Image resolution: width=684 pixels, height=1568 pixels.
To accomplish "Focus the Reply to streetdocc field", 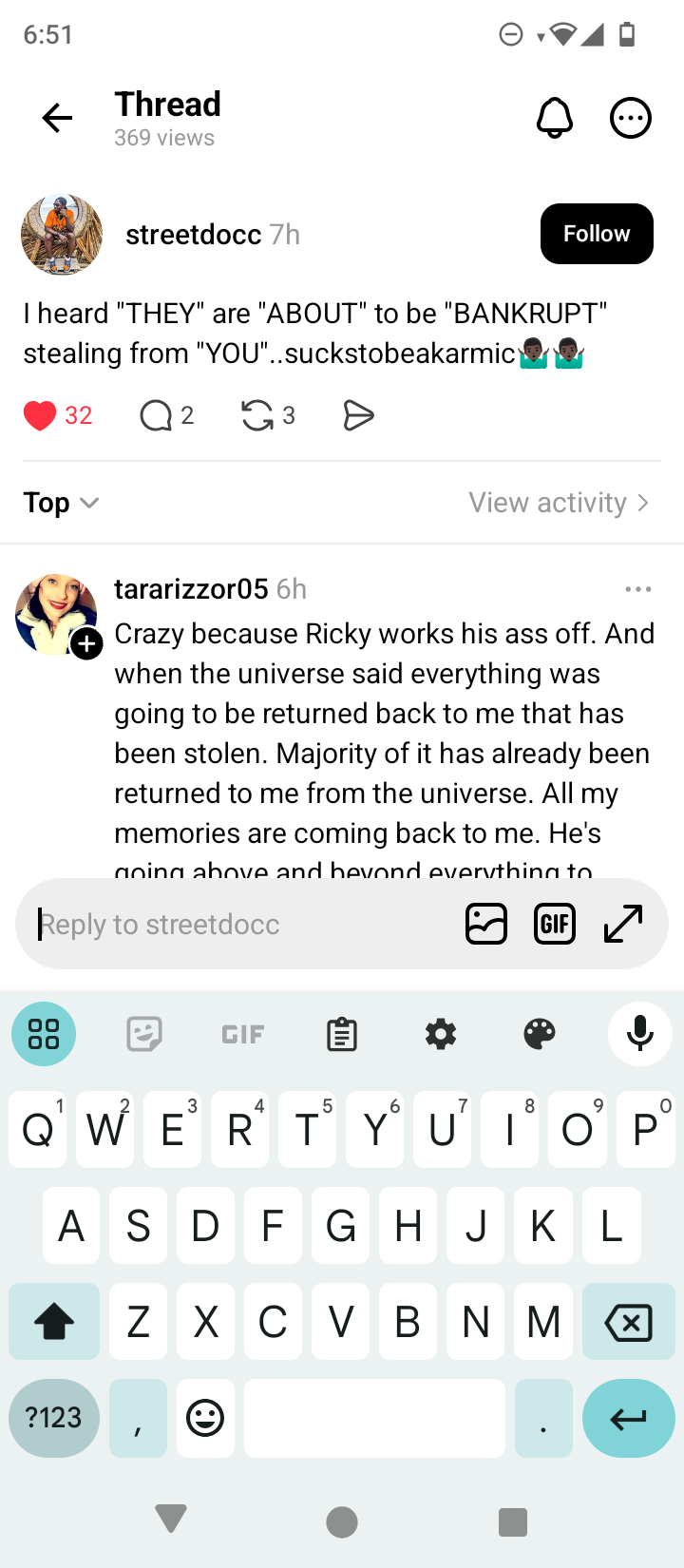I will click(x=237, y=924).
